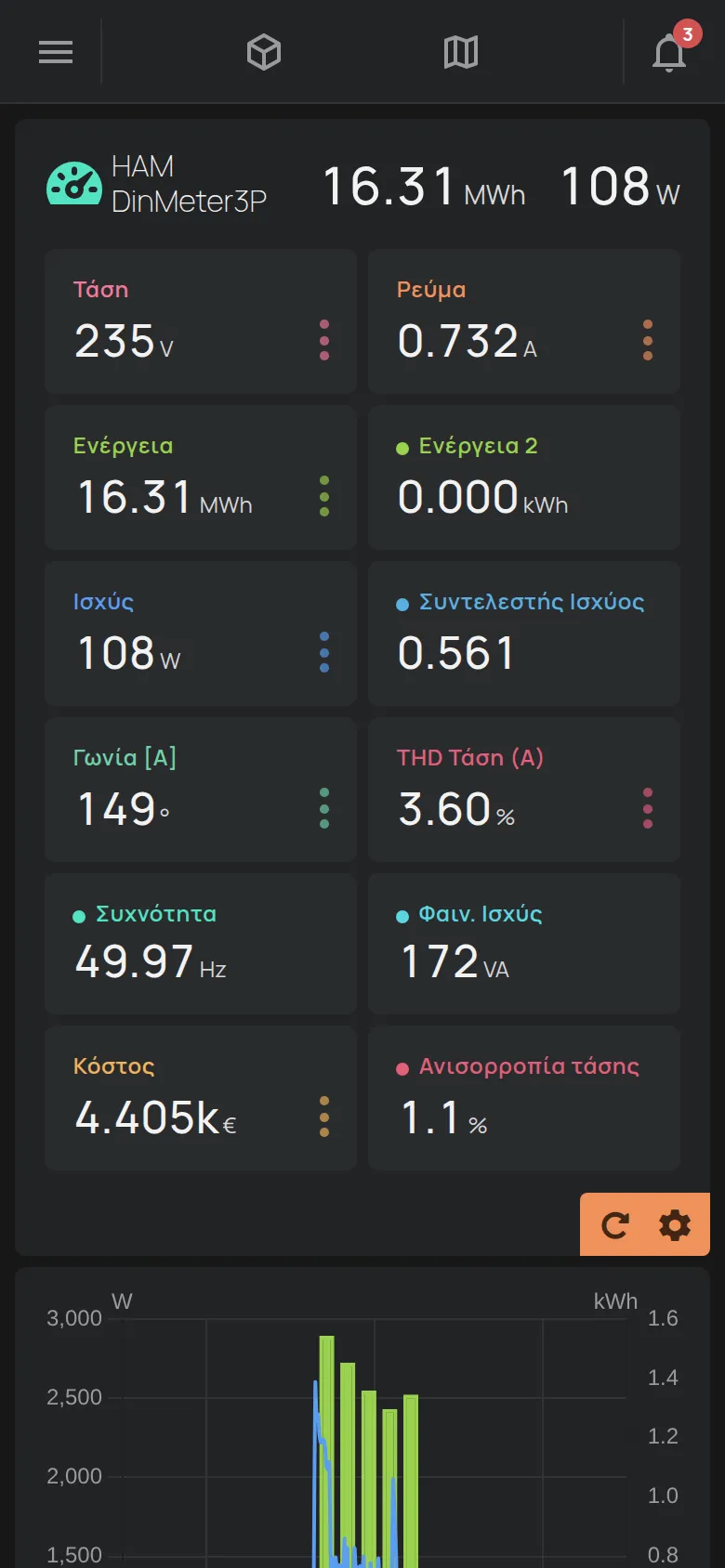Open the three-dot menu on Ενέργεια card
The image size is (725, 1568).
tap(324, 497)
